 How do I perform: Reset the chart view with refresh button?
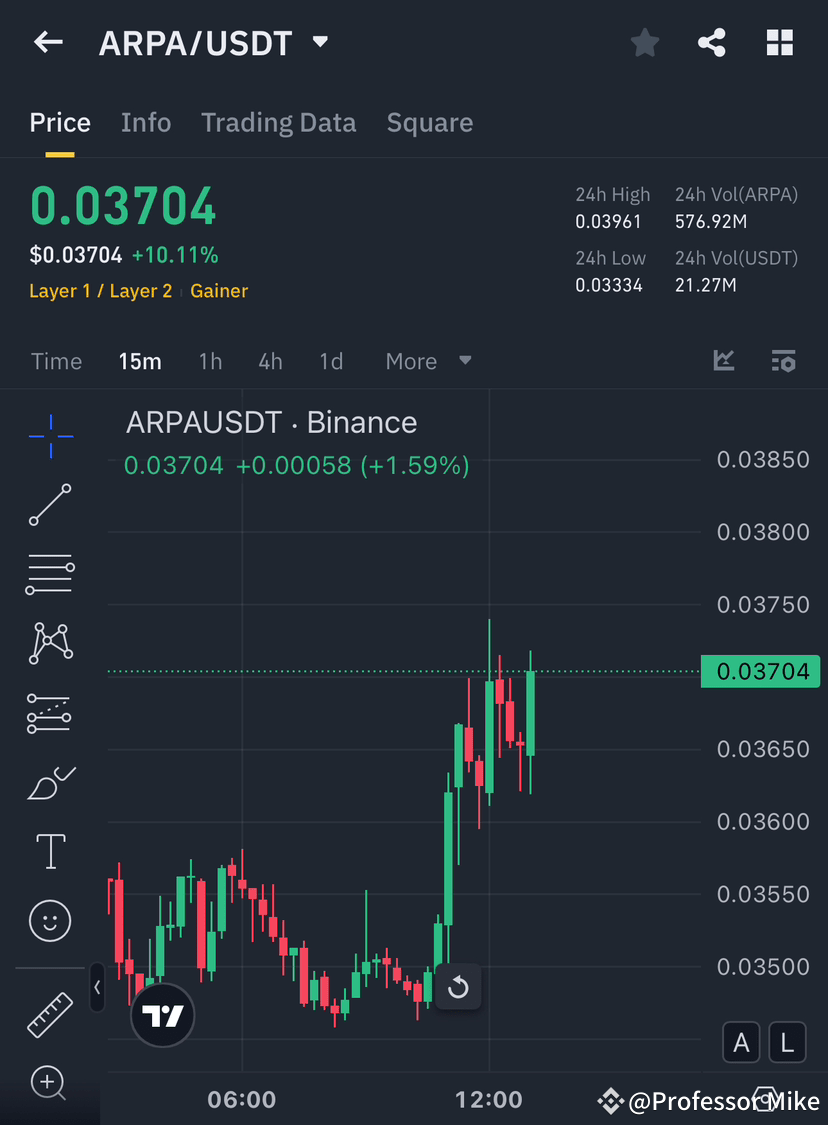pos(458,987)
